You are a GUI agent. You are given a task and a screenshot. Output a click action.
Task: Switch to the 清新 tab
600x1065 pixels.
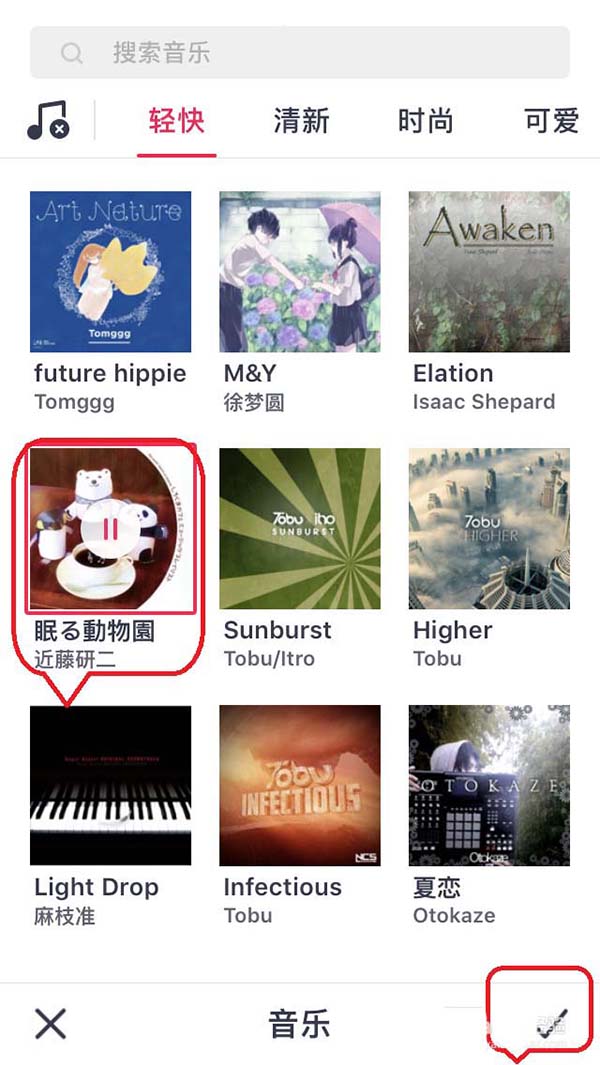click(301, 121)
